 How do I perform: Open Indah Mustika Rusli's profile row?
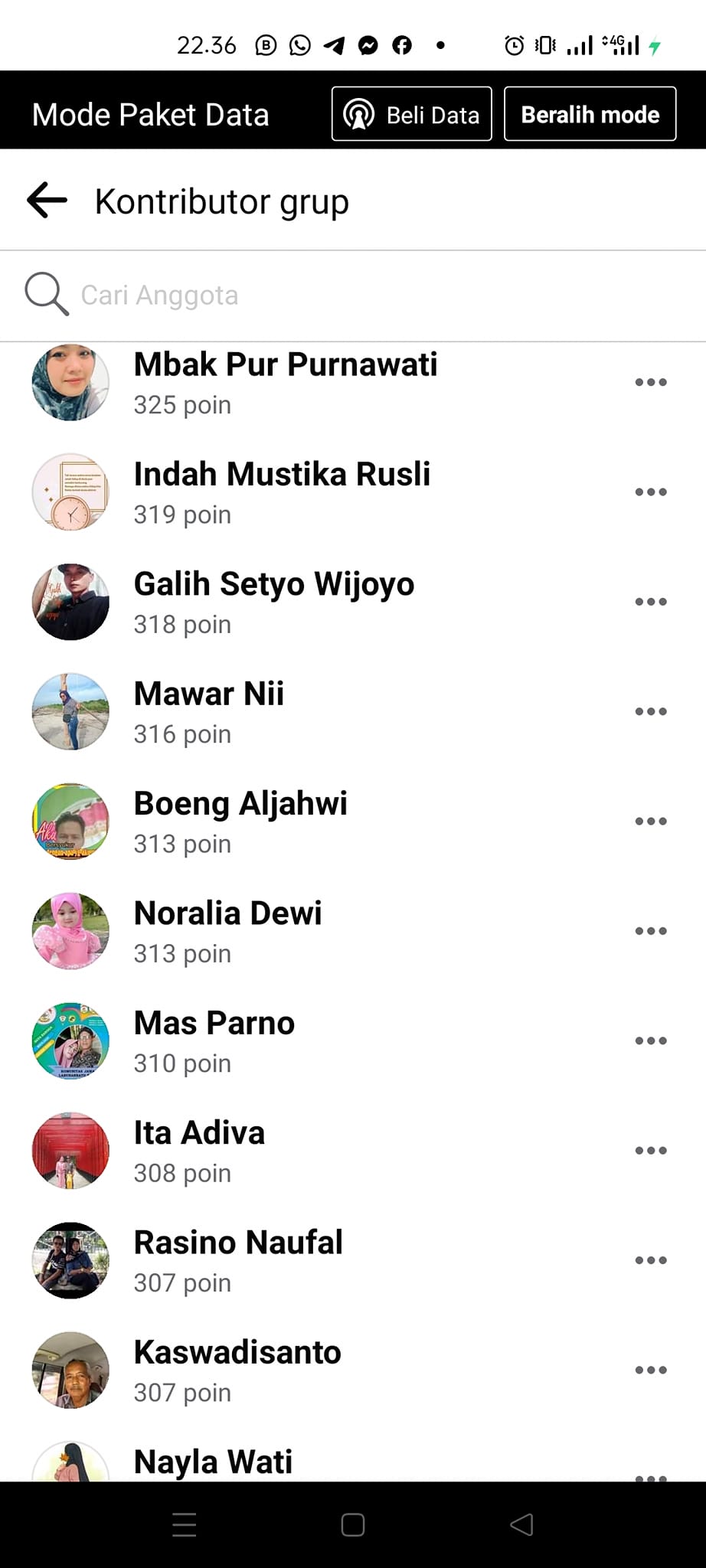coord(282,492)
